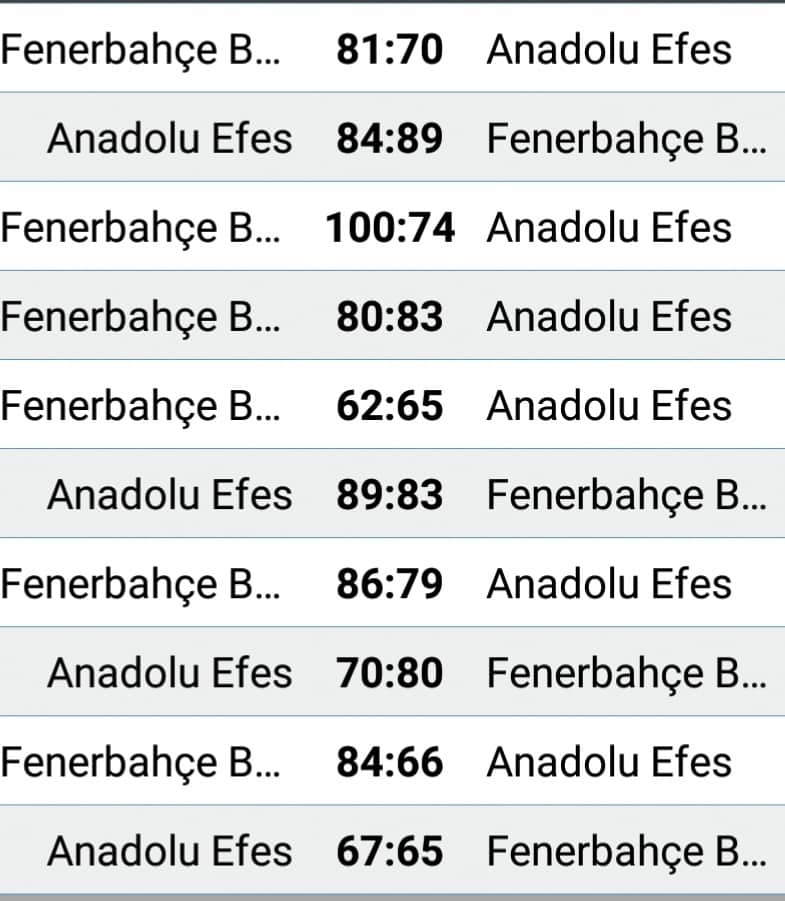Open the Anadolu Efes 70:80 Fenerbahçe match
785x901 pixels.
[x=390, y=672]
